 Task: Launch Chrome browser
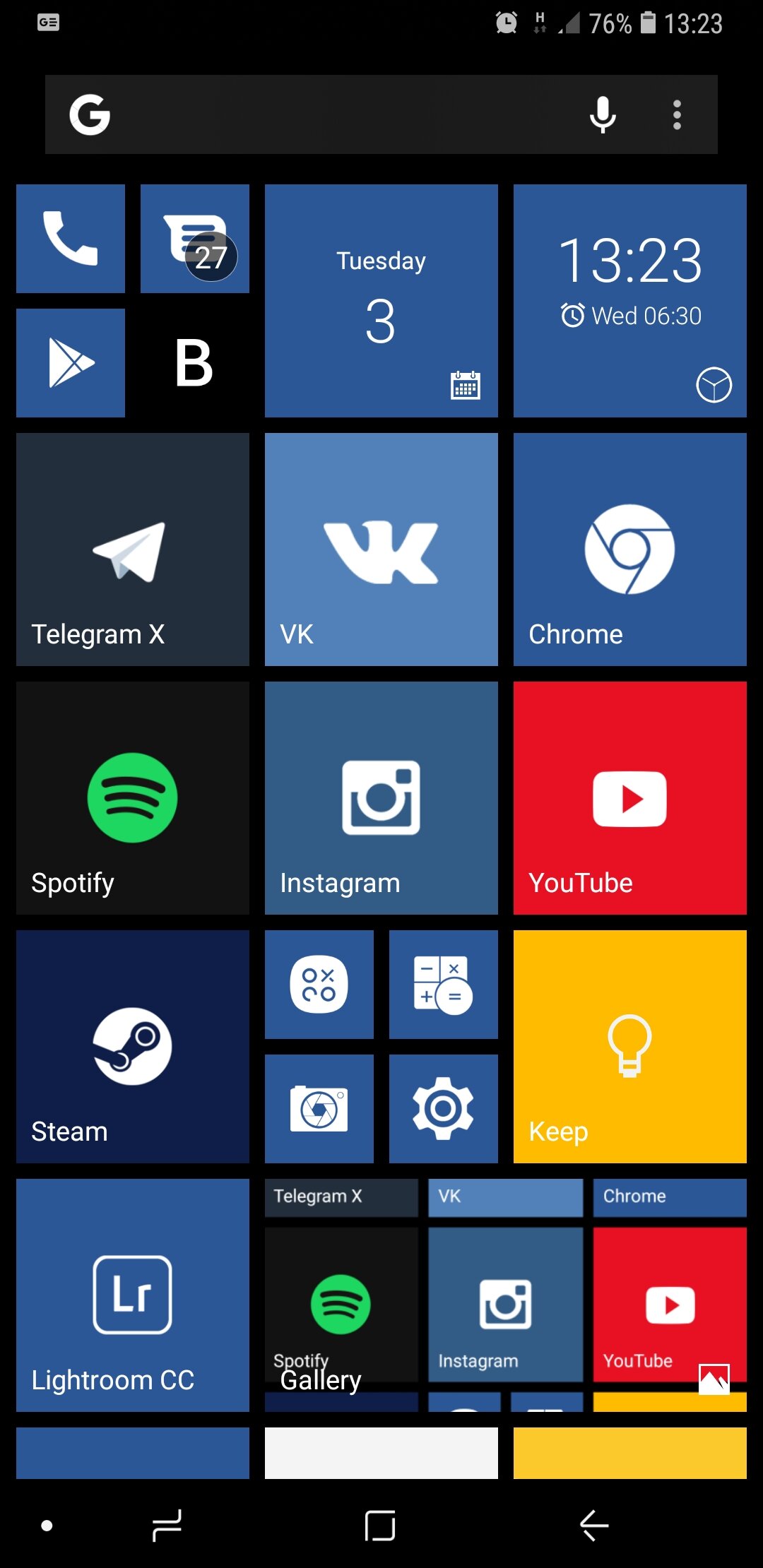click(x=630, y=550)
